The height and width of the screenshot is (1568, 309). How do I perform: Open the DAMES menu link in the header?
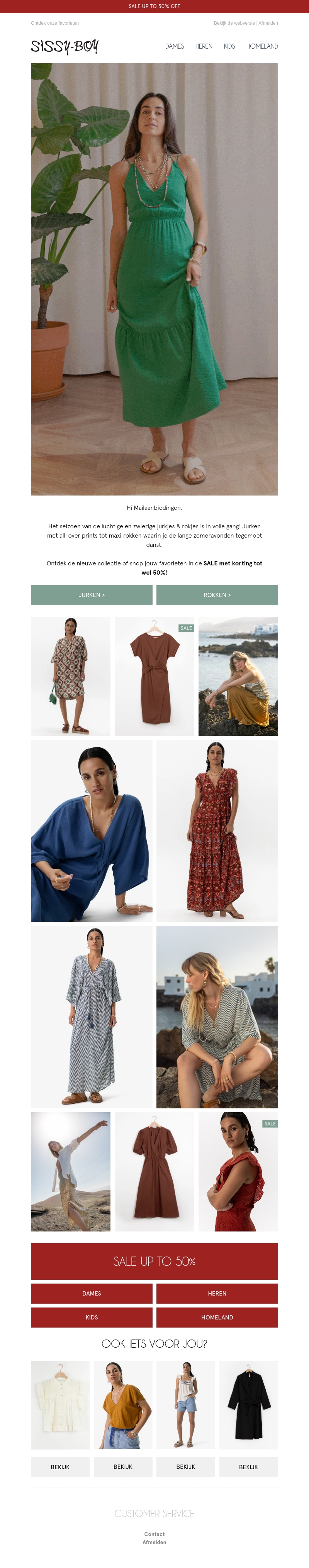[x=174, y=46]
